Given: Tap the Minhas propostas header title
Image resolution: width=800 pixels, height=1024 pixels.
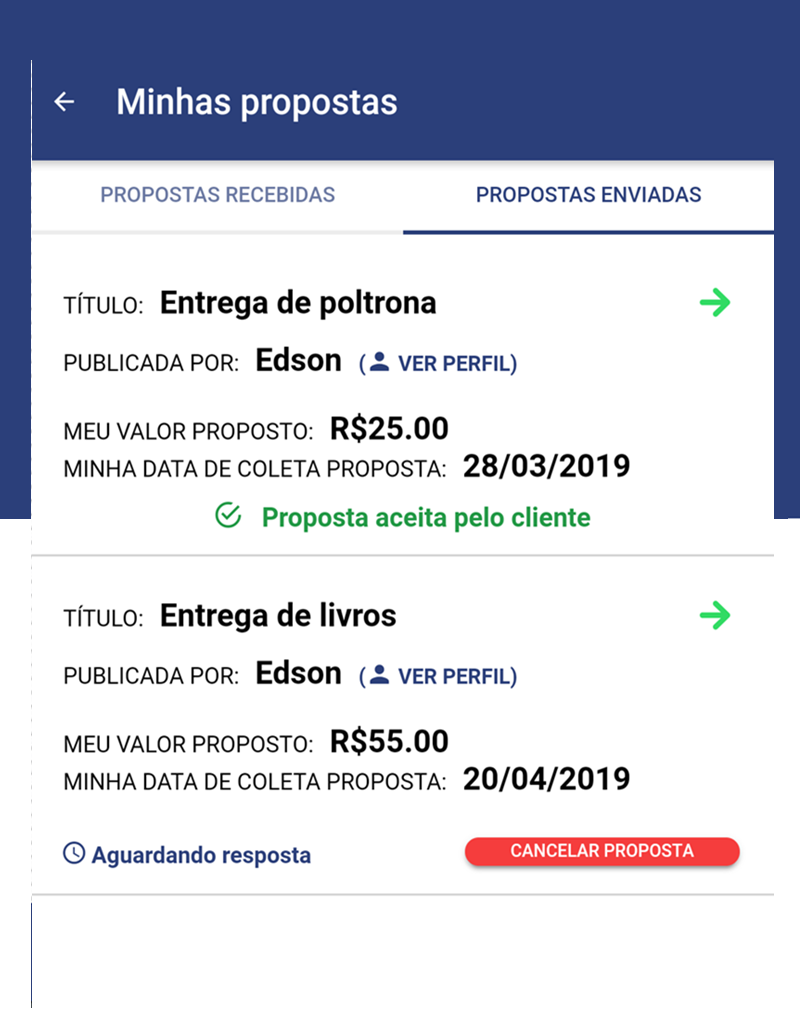Looking at the screenshot, I should point(256,101).
